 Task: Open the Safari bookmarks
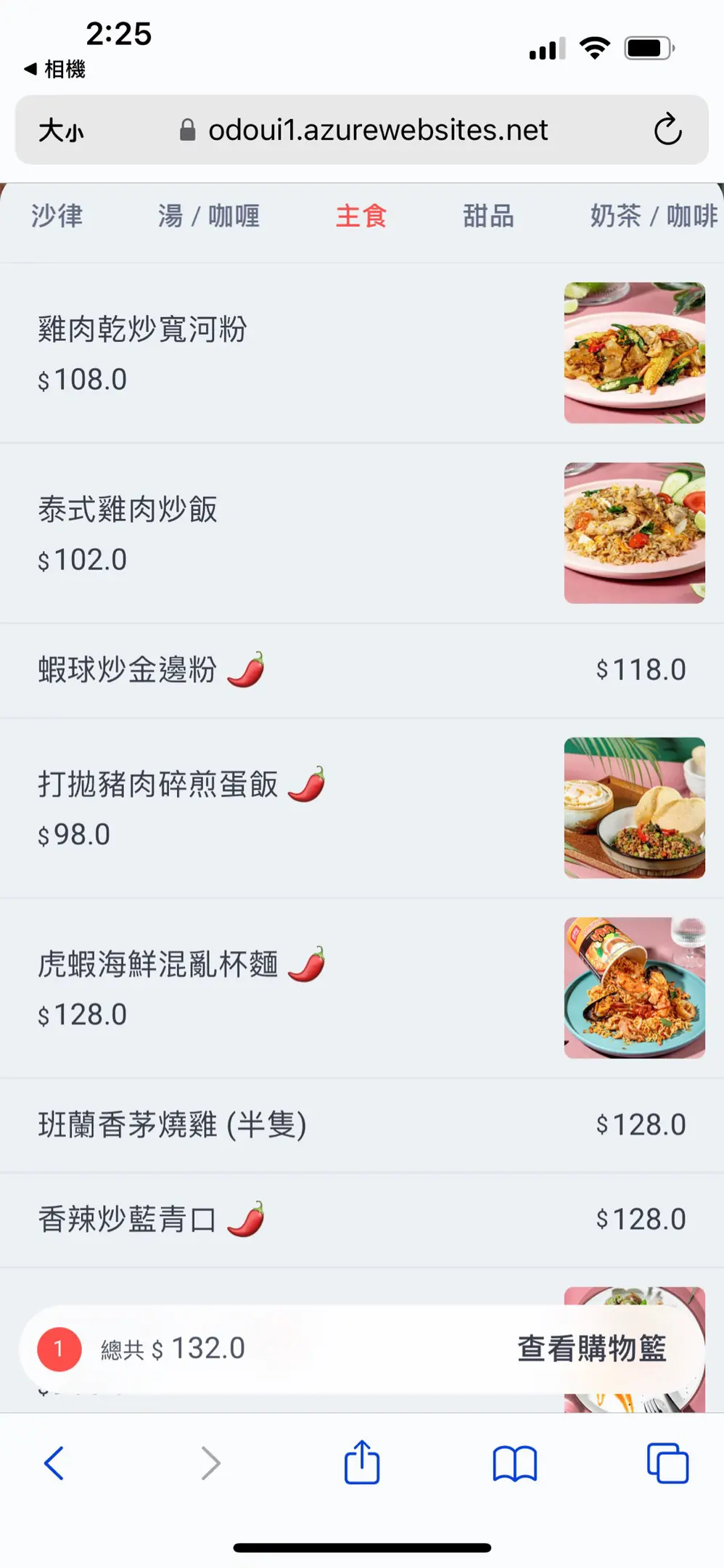[x=514, y=1463]
